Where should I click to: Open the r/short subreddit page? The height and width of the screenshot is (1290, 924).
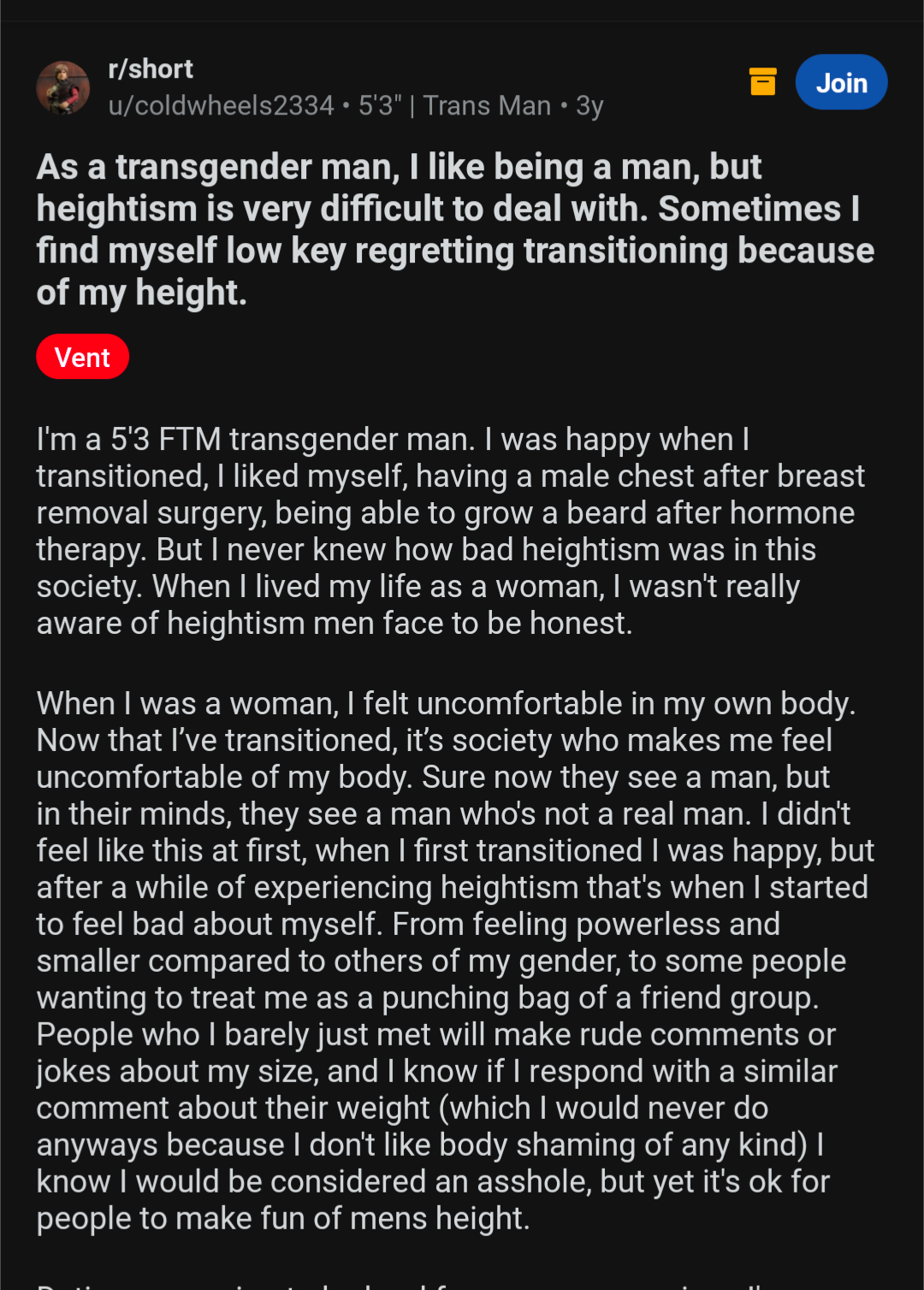(151, 69)
